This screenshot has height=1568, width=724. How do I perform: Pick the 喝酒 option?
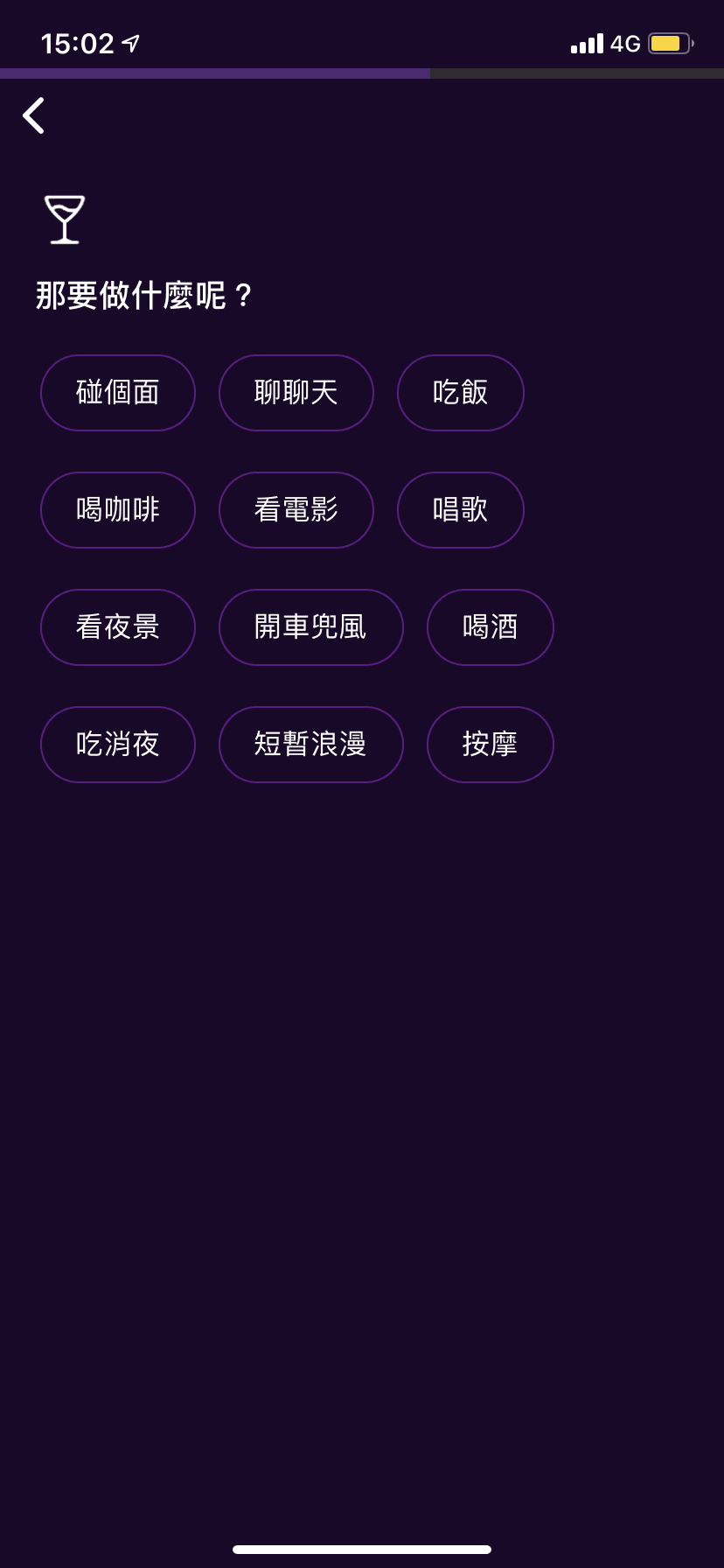pyautogui.click(x=490, y=627)
